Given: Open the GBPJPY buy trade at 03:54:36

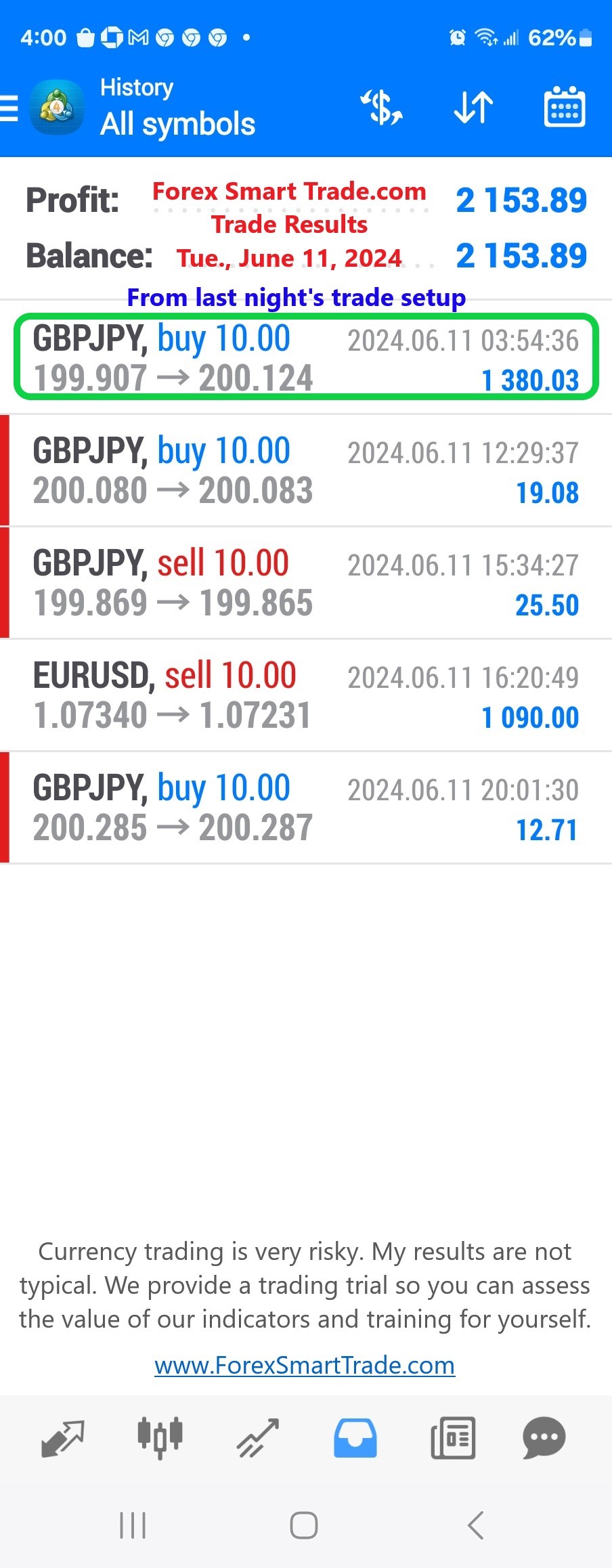Looking at the screenshot, I should [306, 359].
